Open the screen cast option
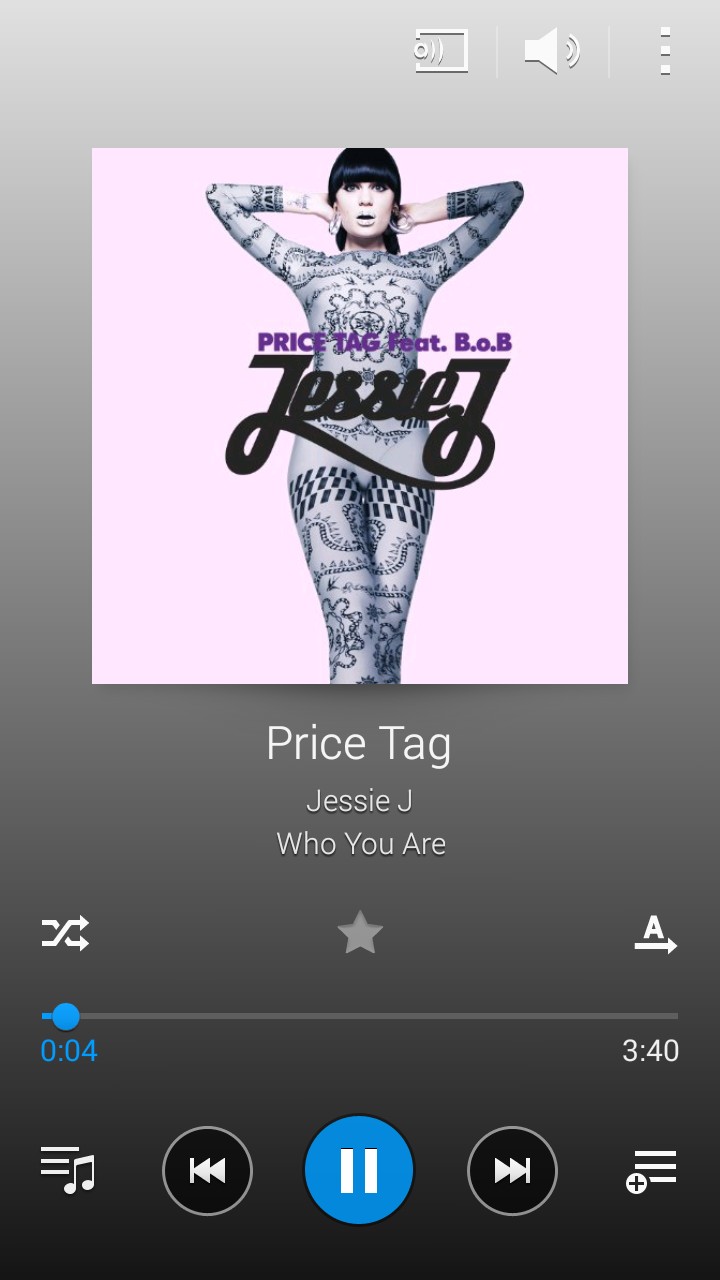The height and width of the screenshot is (1280, 720). [x=442, y=52]
